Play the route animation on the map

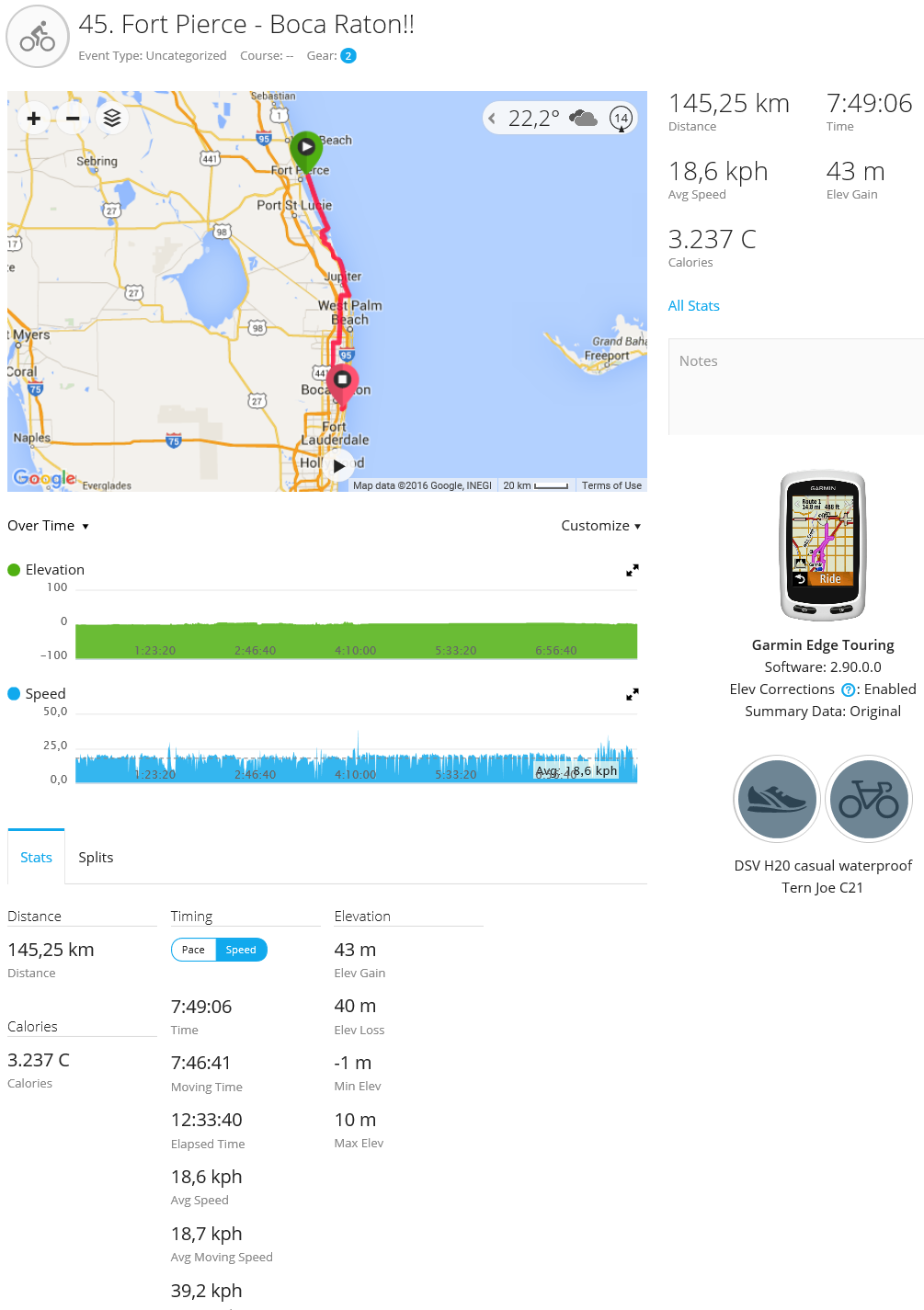tap(339, 466)
